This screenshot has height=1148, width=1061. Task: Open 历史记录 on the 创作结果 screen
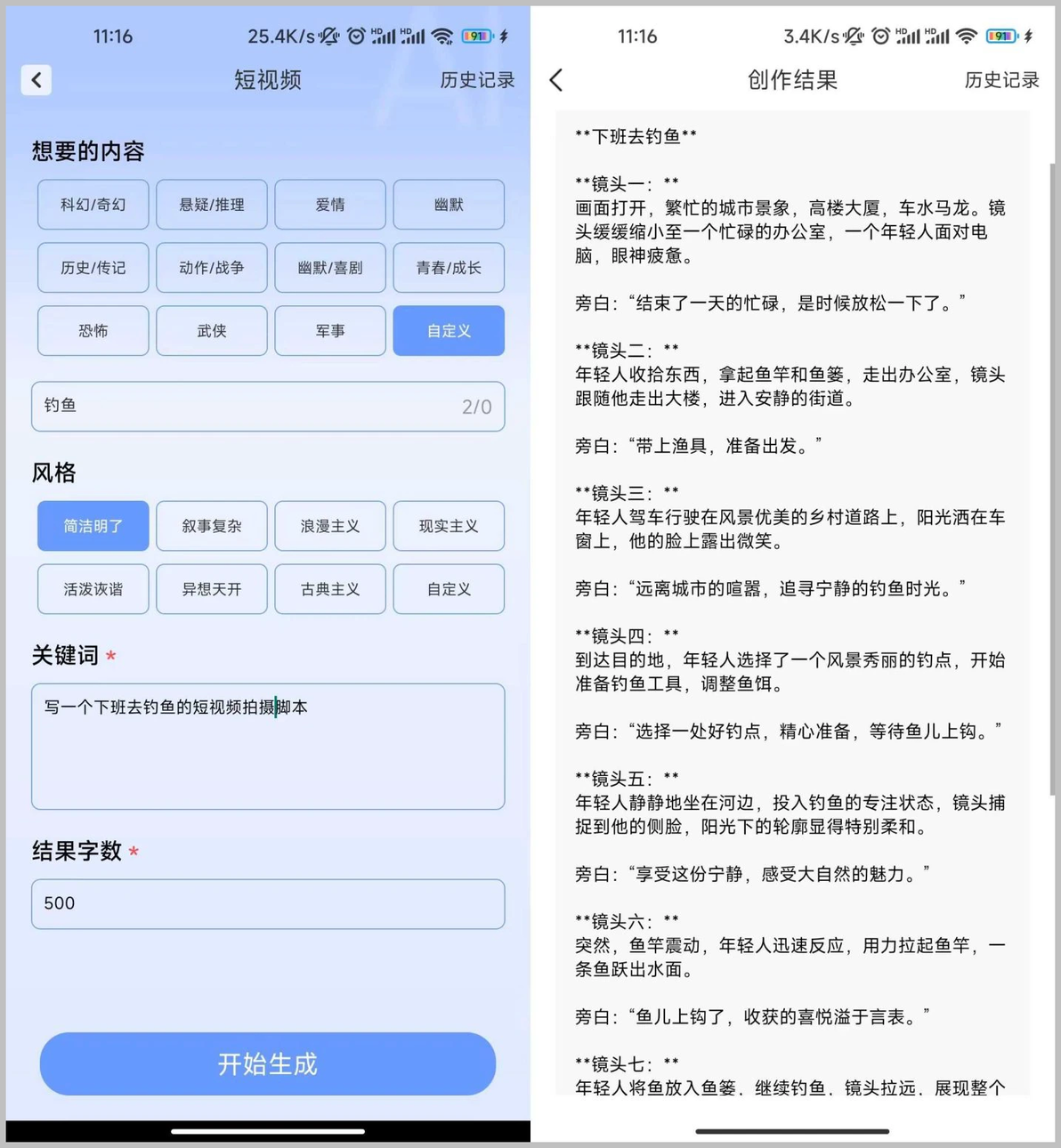click(1001, 80)
